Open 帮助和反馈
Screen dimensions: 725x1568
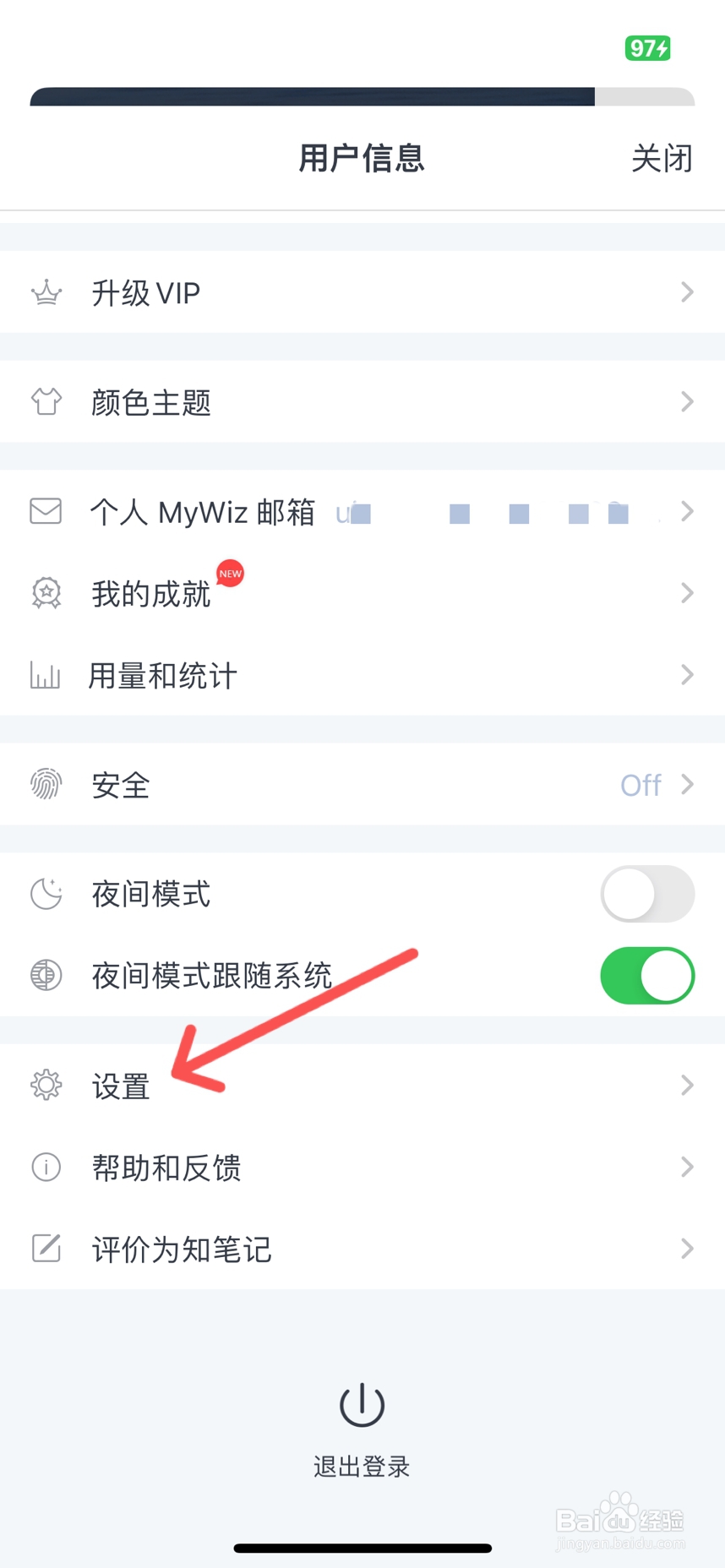166,1168
